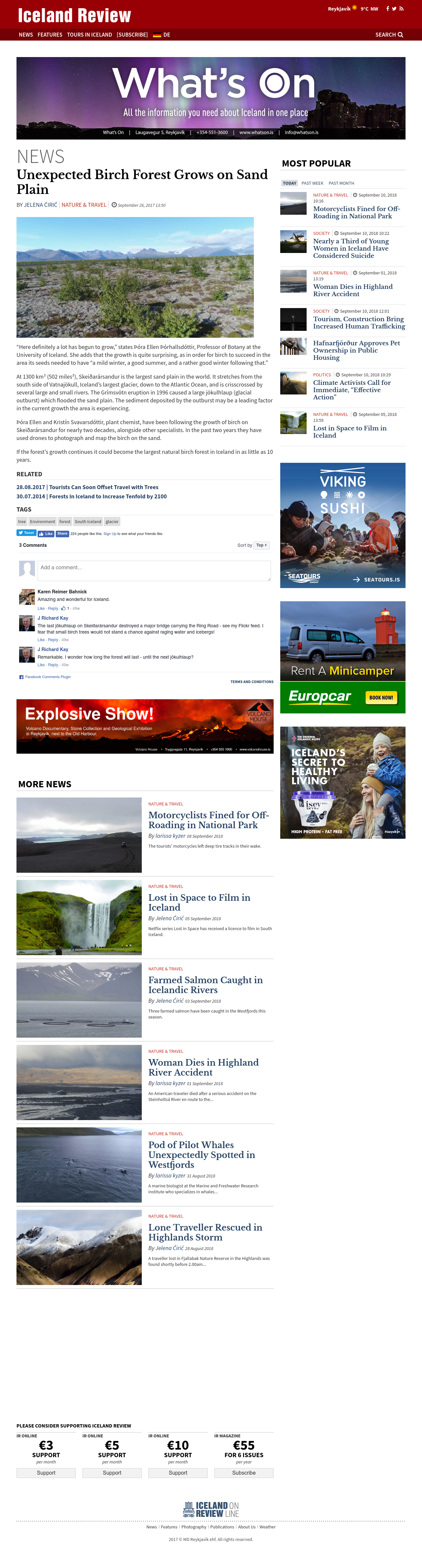Image resolution: width=422 pixels, height=1568 pixels.
Task: Select the 'glacier' tag
Action: click(x=112, y=522)
